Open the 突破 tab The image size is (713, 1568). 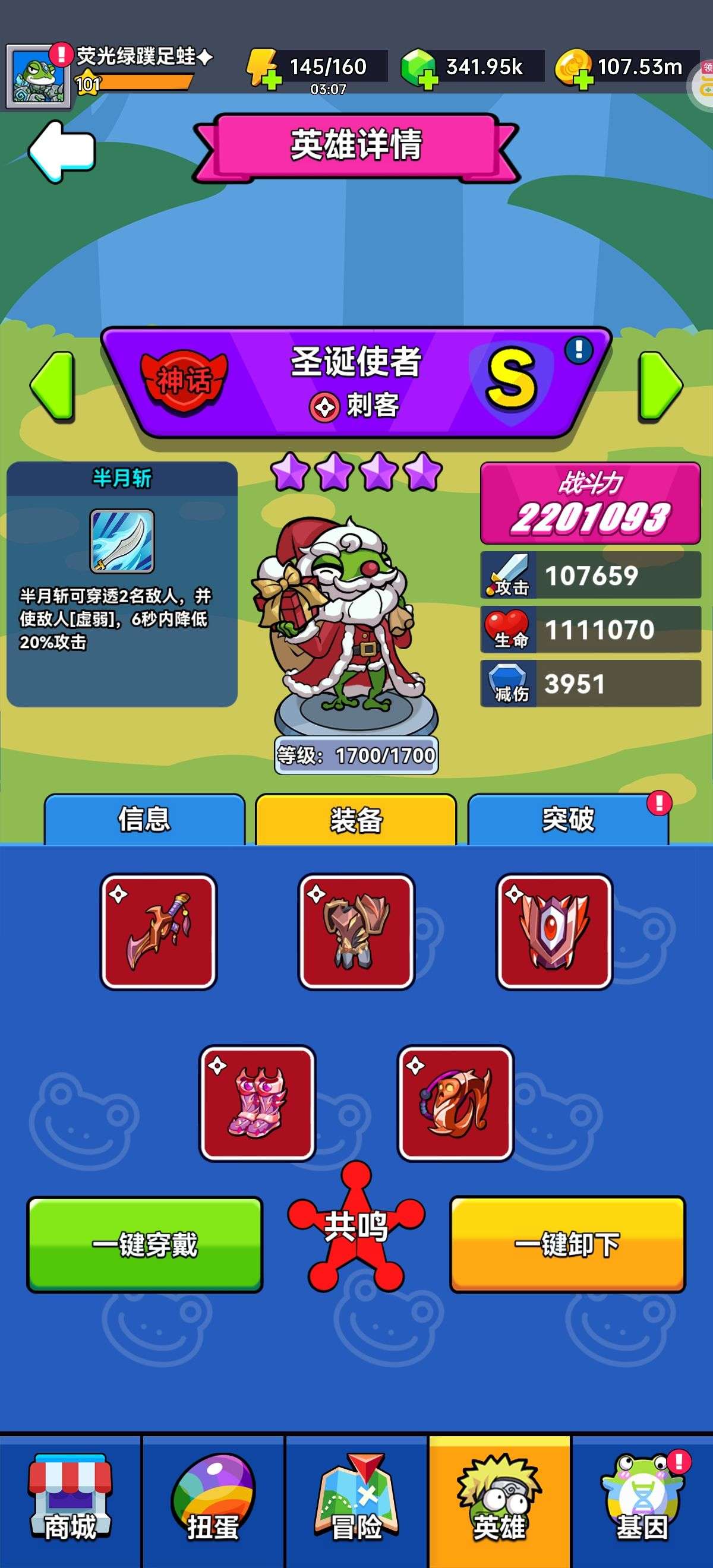click(x=567, y=819)
